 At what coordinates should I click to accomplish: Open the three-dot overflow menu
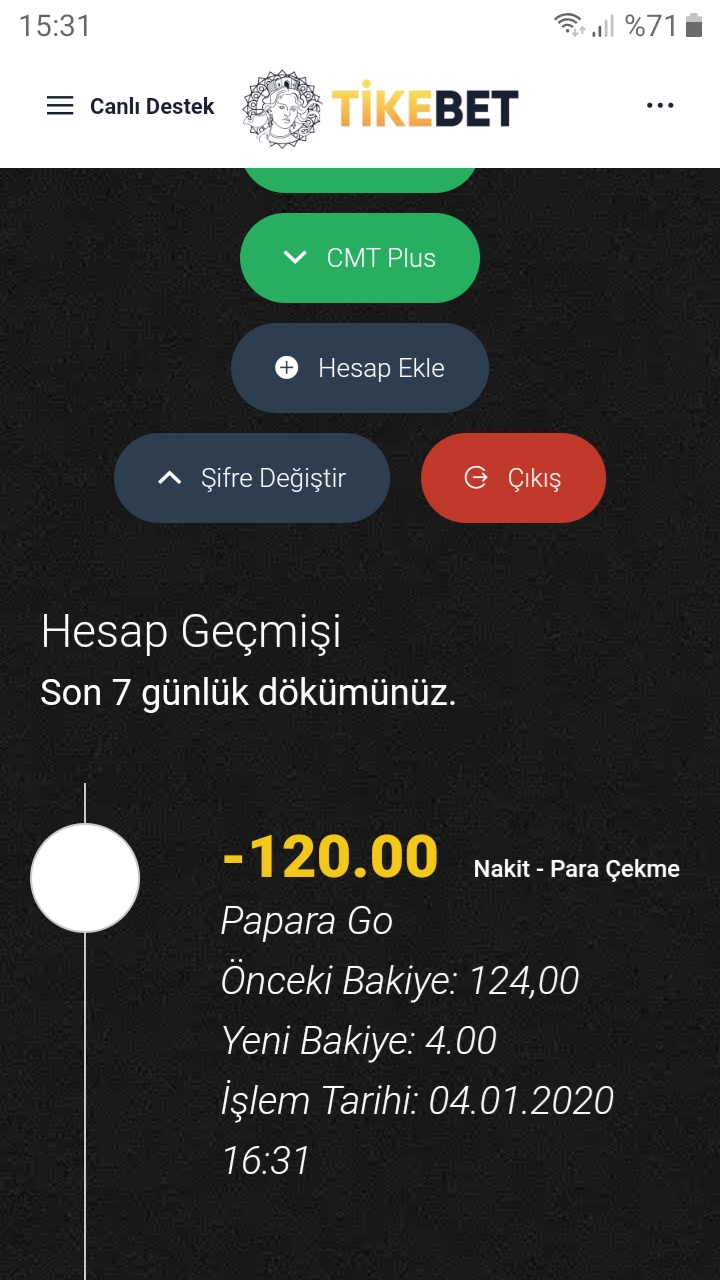pyautogui.click(x=660, y=106)
